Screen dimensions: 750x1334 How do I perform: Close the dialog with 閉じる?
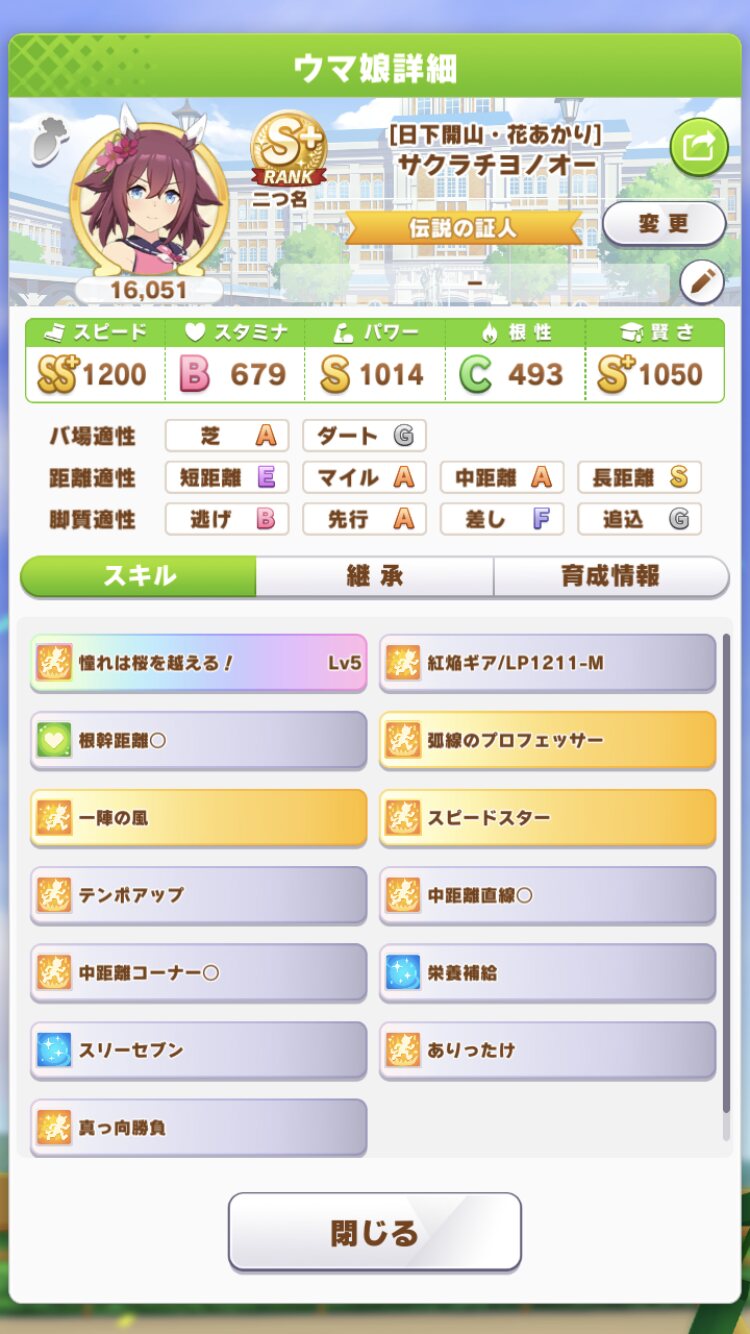coord(375,1232)
